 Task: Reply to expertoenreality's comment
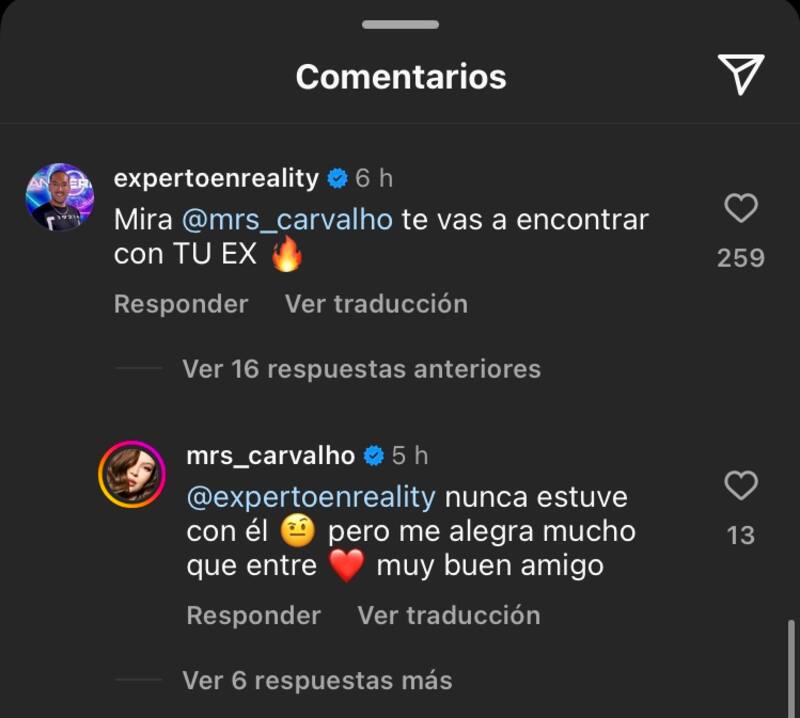click(x=181, y=303)
